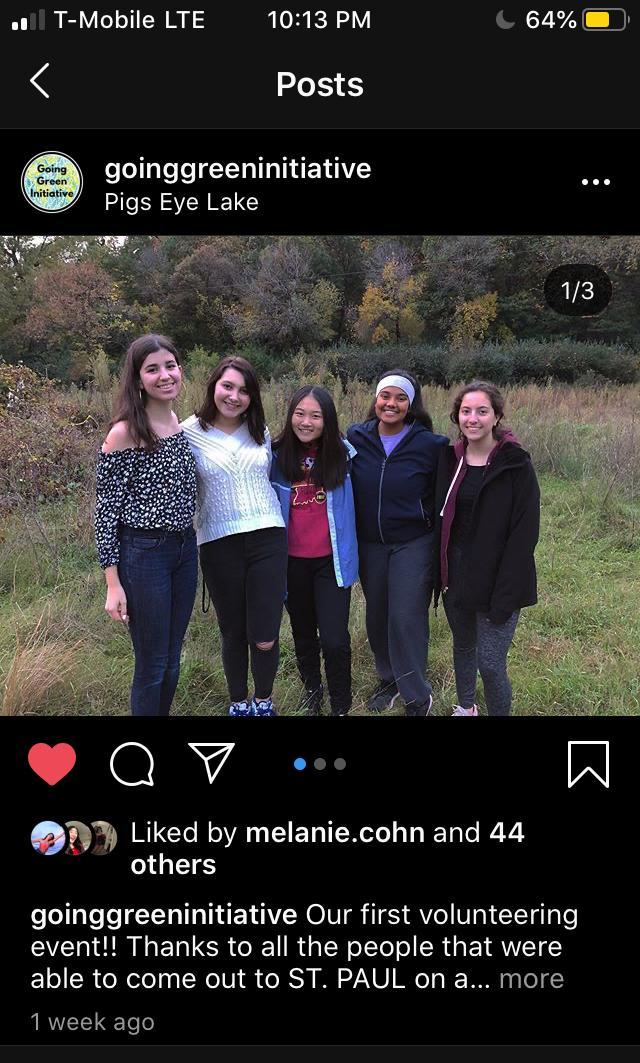
Task: Open the post's three-dot options menu
Action: [x=595, y=182]
